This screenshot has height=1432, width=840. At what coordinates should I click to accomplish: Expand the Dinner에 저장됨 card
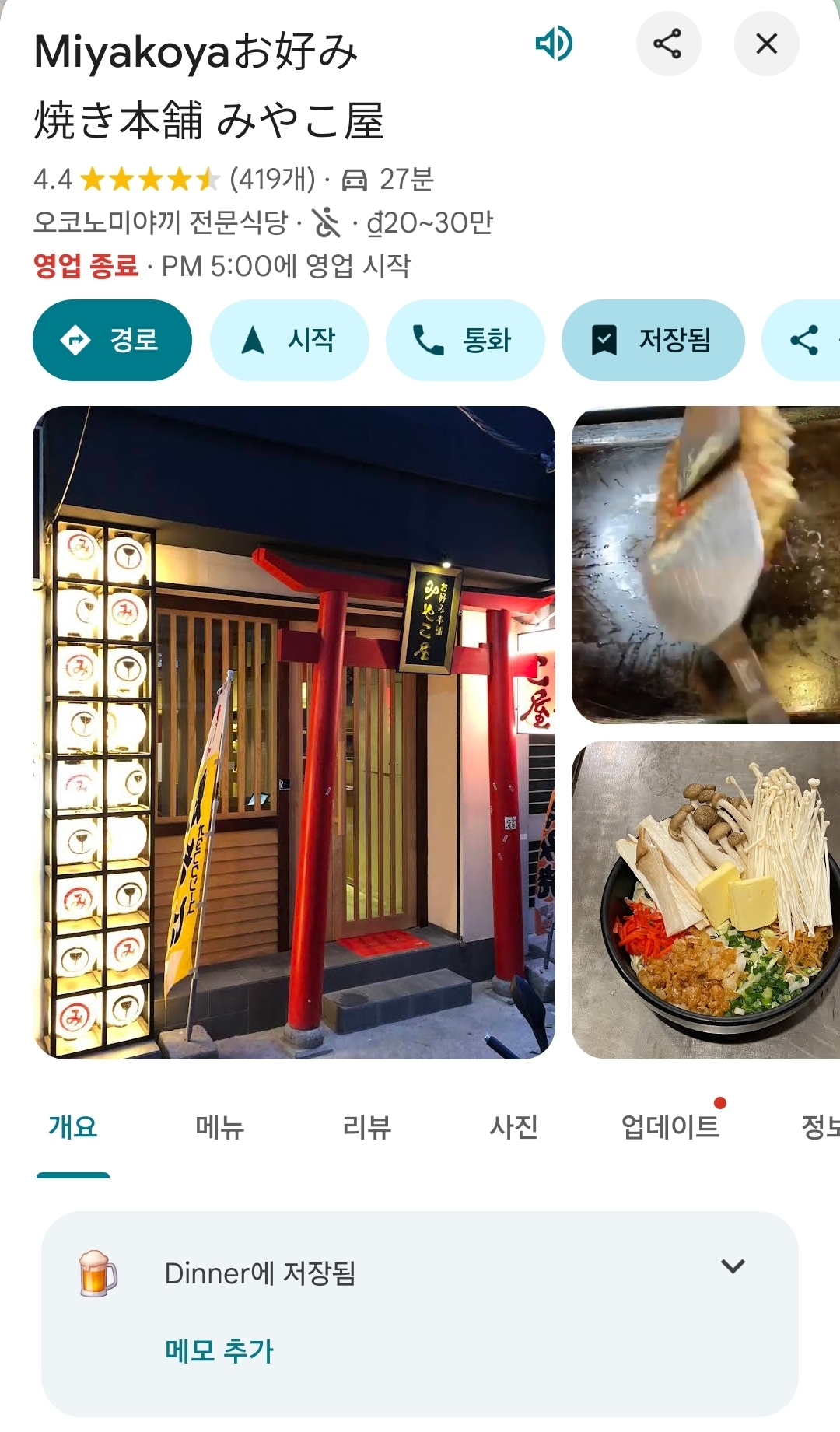[x=733, y=1266]
